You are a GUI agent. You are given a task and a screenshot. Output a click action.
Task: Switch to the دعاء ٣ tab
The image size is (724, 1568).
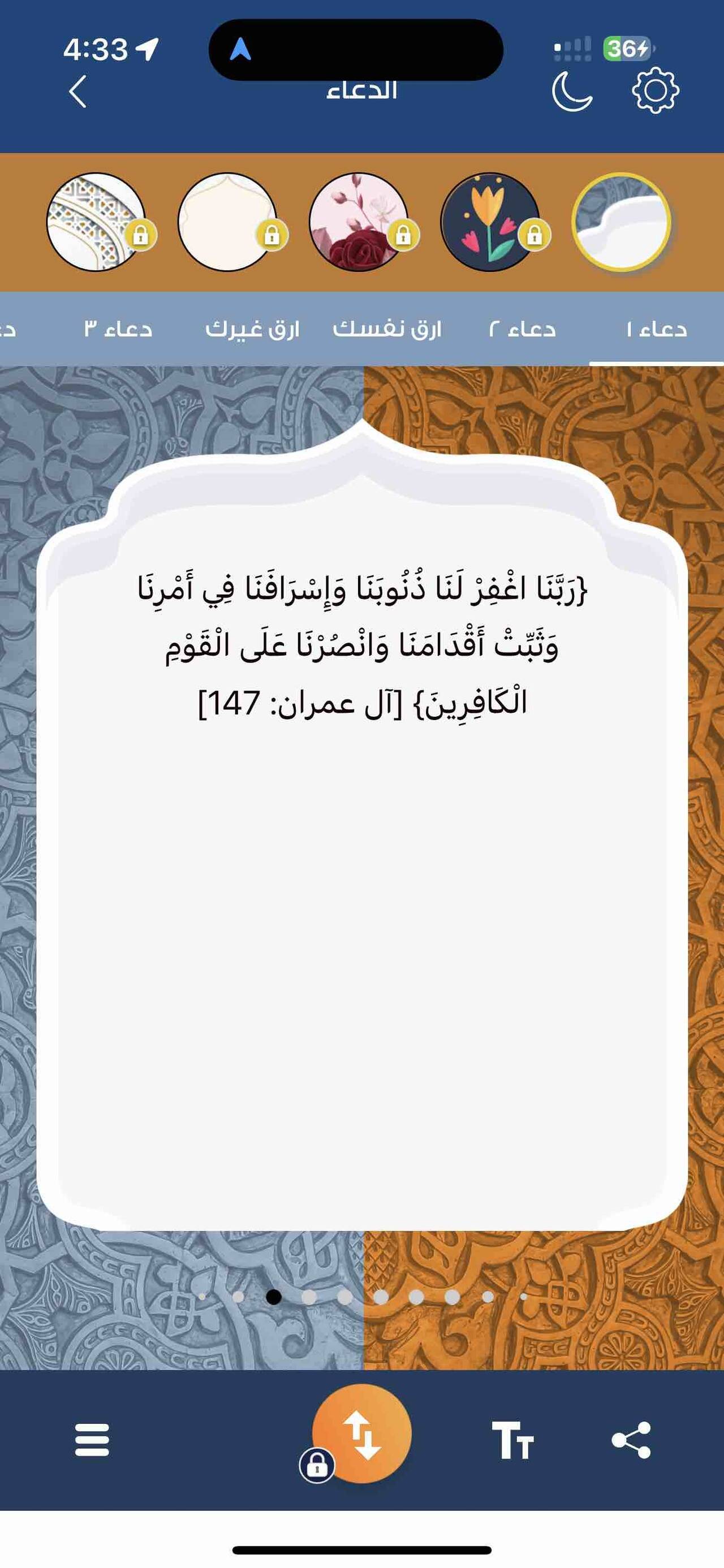pos(118,330)
